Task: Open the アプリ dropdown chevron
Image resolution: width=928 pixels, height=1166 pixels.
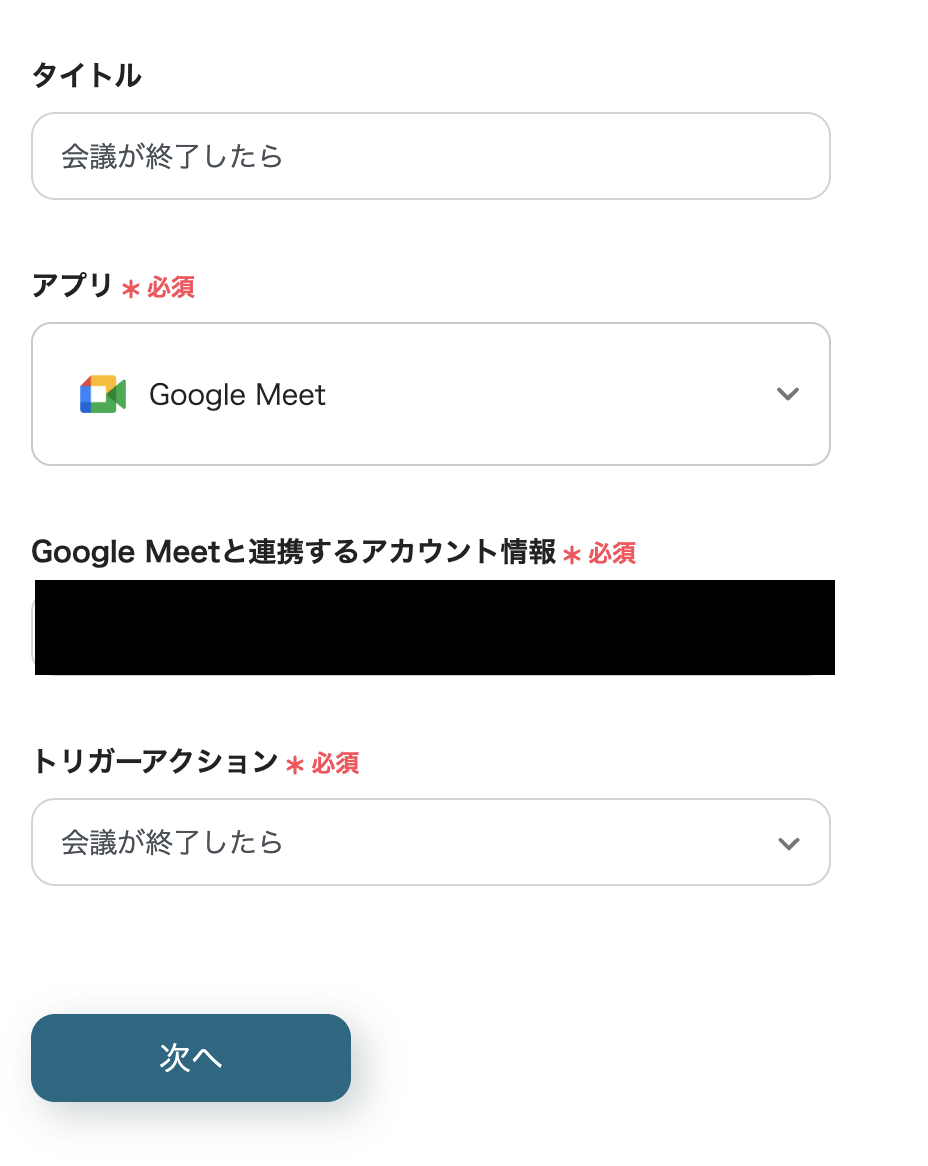Action: pos(788,394)
